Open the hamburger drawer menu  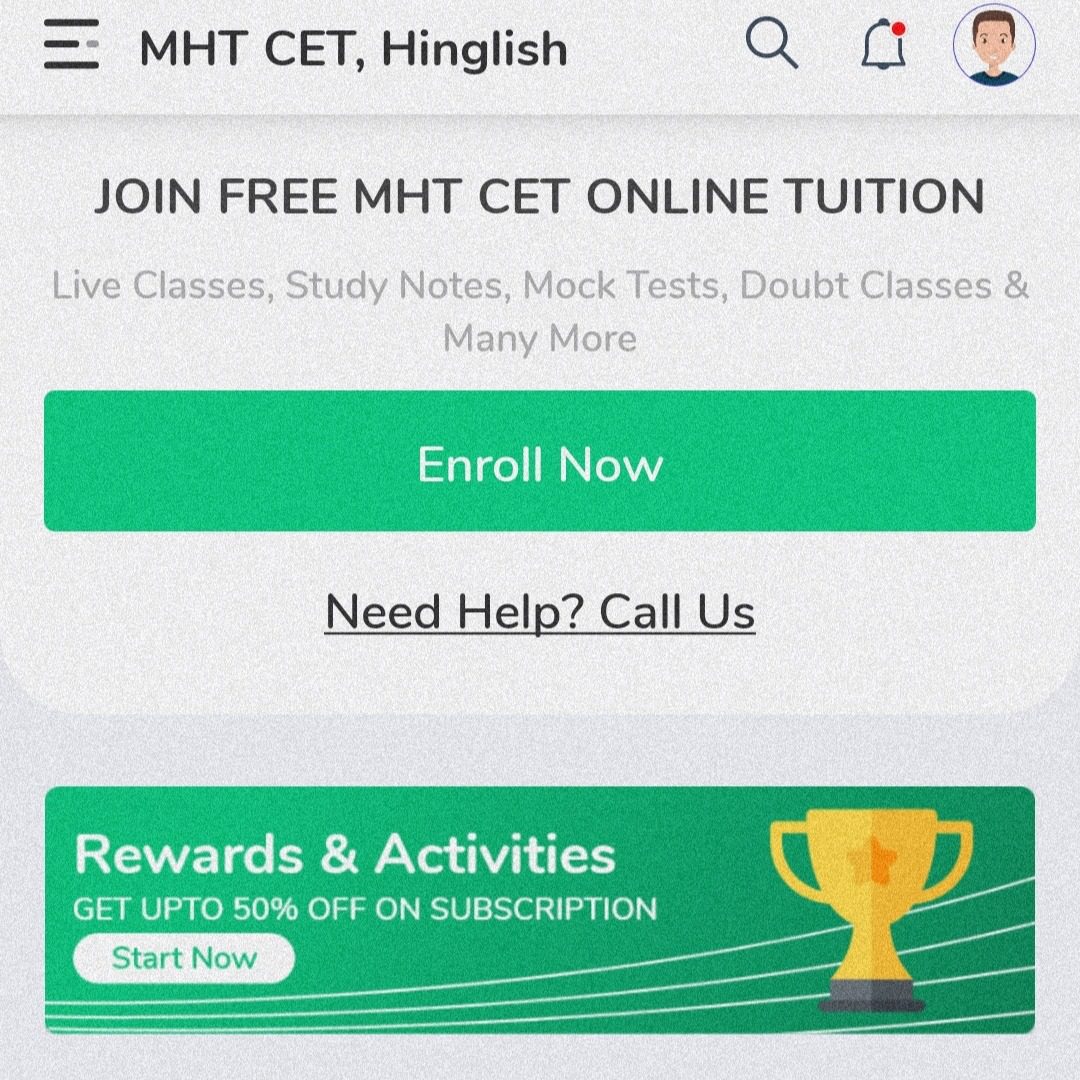pos(71,46)
